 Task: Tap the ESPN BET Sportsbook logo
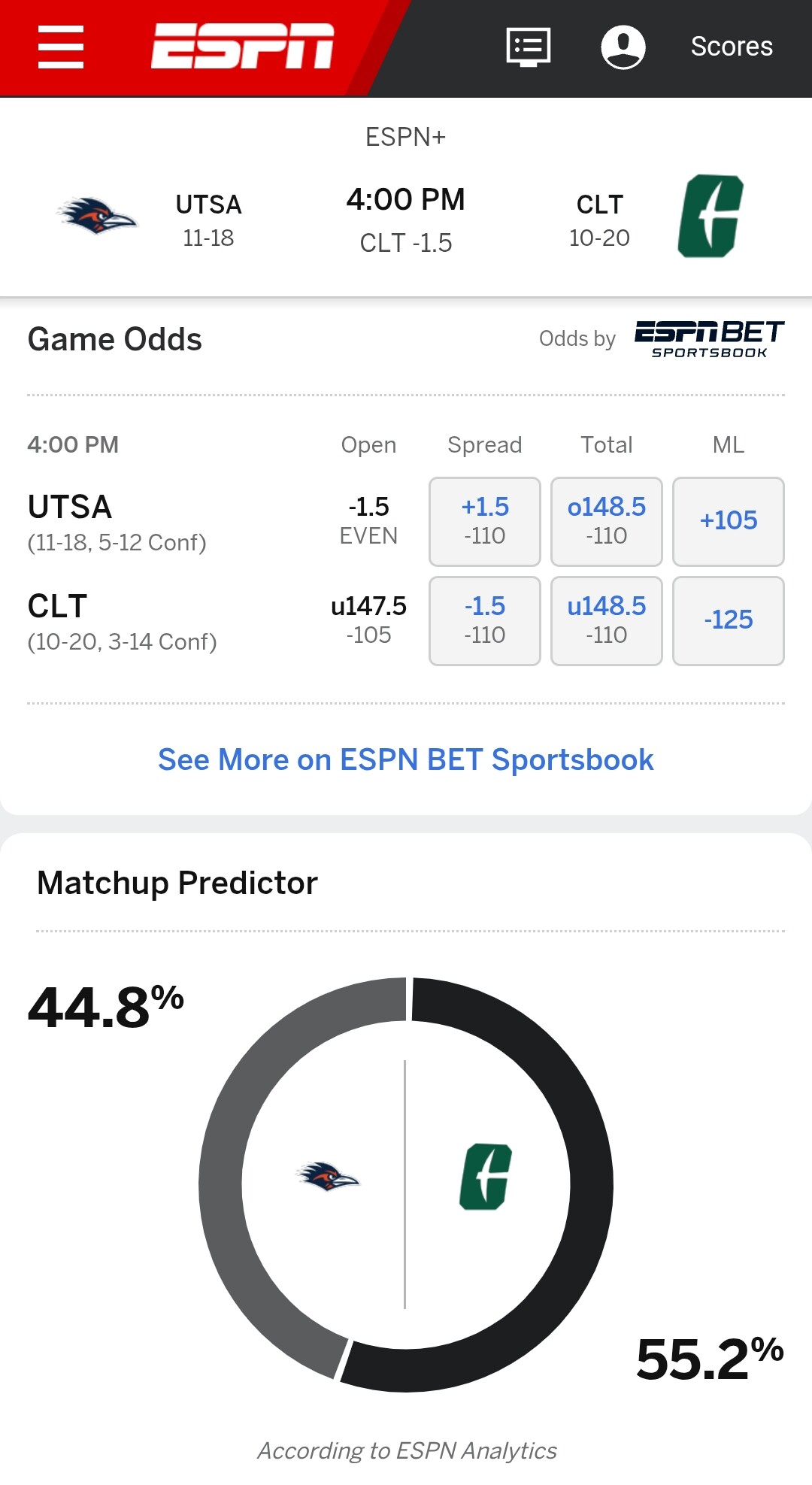[709, 339]
